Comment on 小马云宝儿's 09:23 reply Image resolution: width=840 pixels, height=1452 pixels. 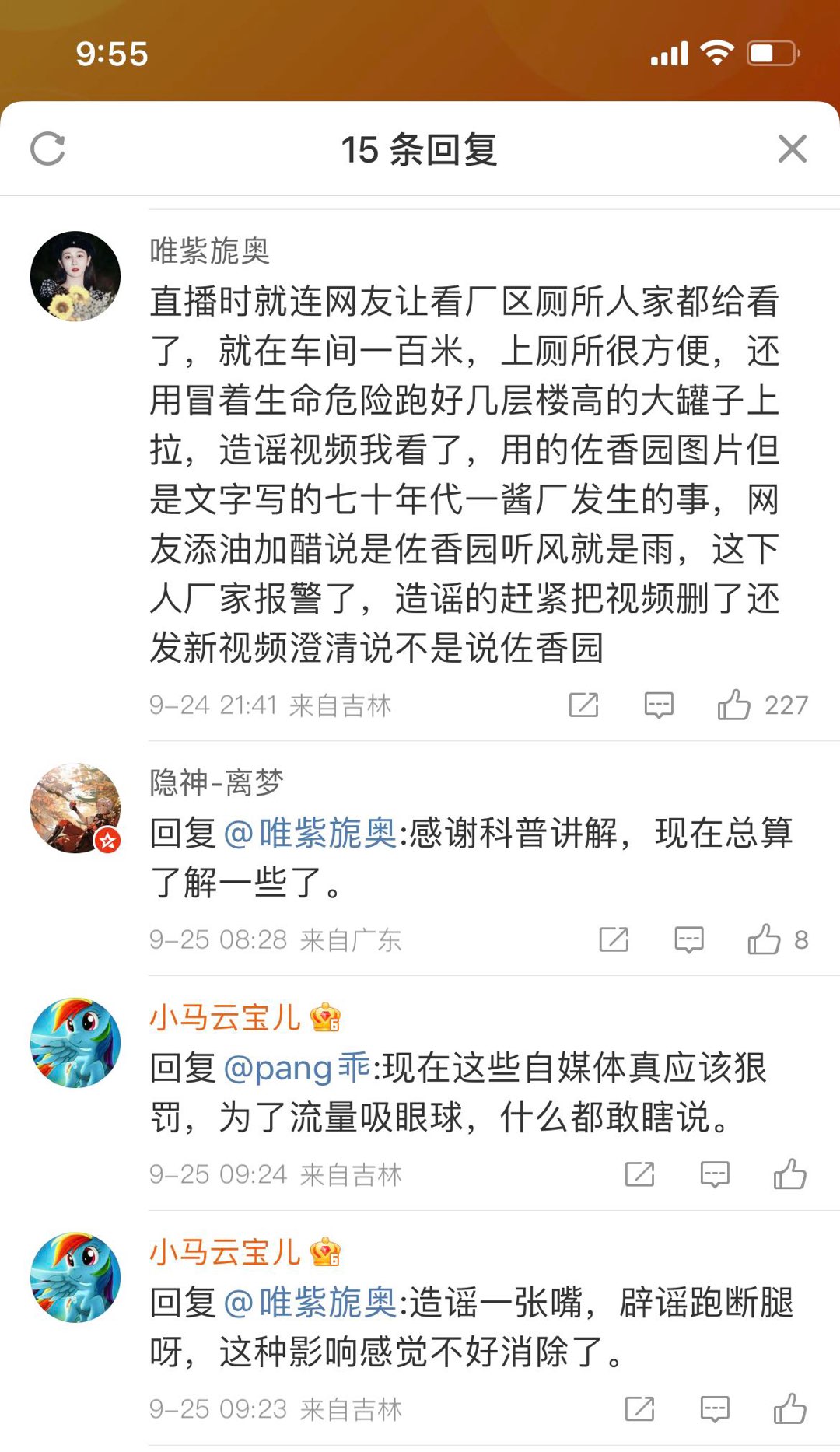coord(715,1409)
